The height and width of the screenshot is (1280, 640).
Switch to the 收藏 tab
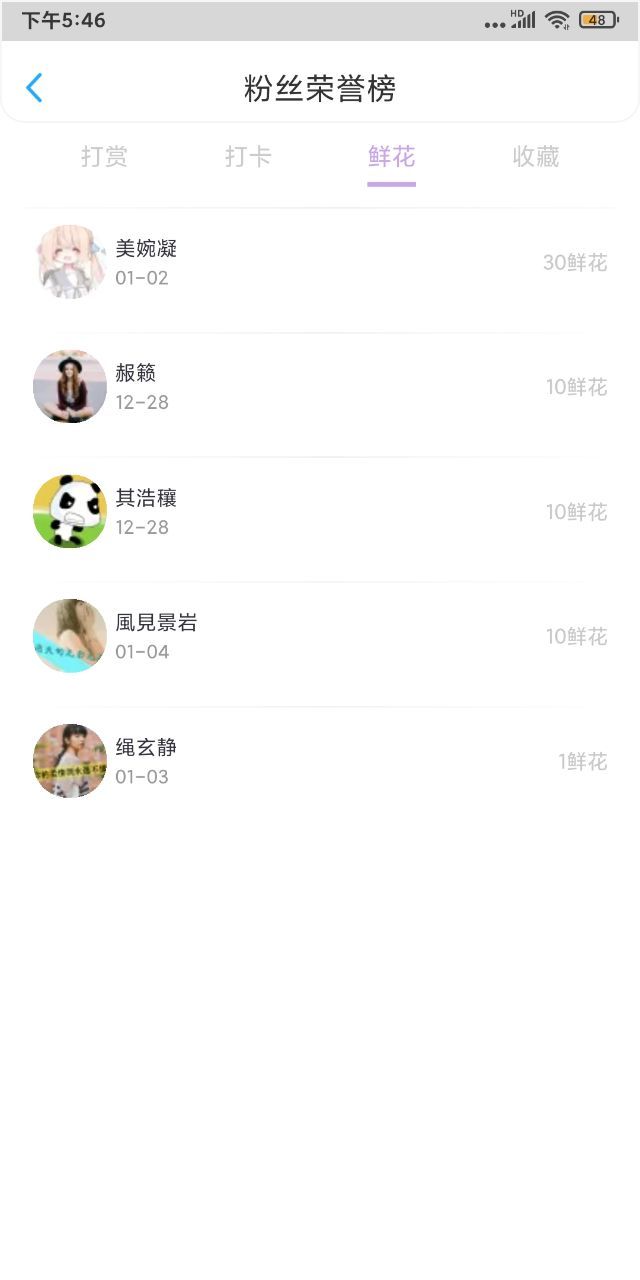[536, 157]
